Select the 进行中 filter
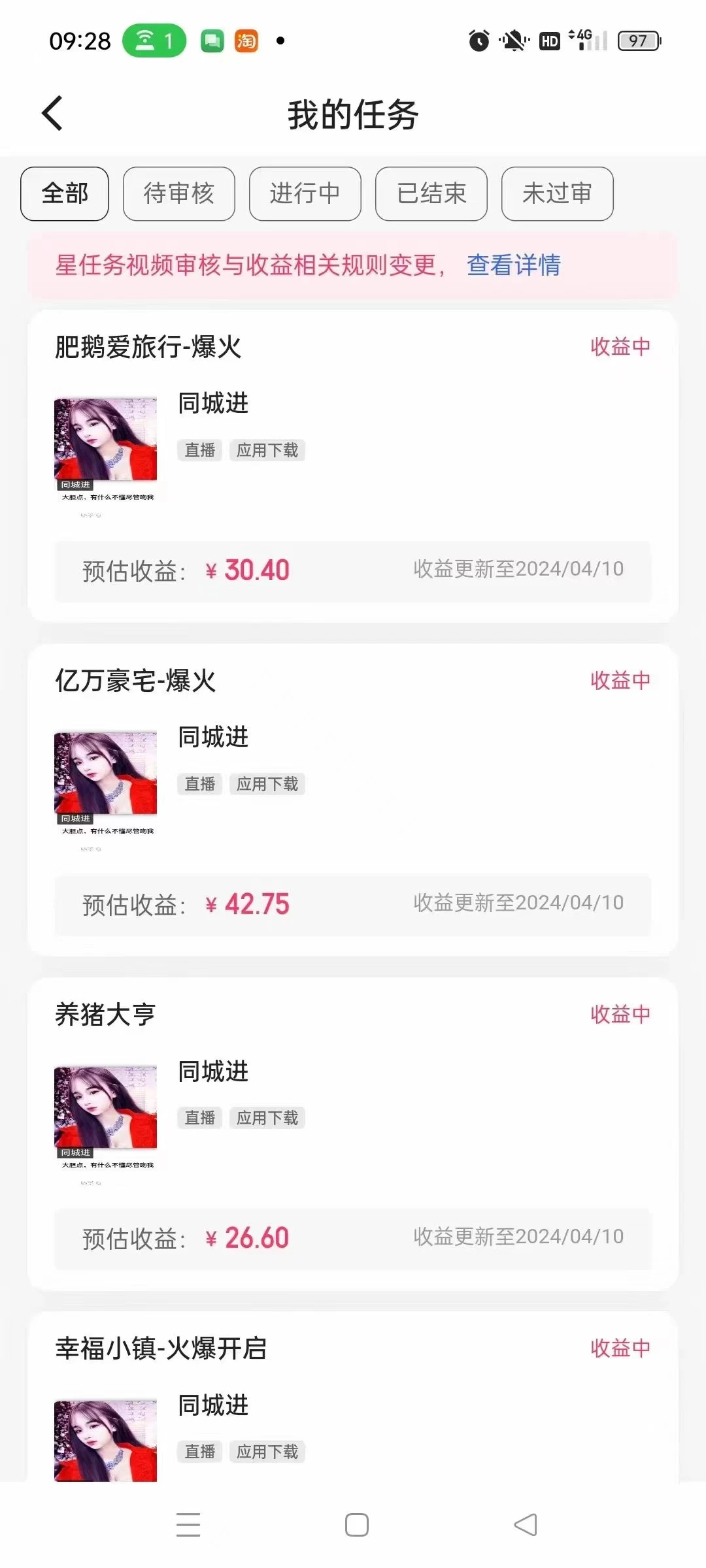Image resolution: width=706 pixels, height=1568 pixels. 305,193
